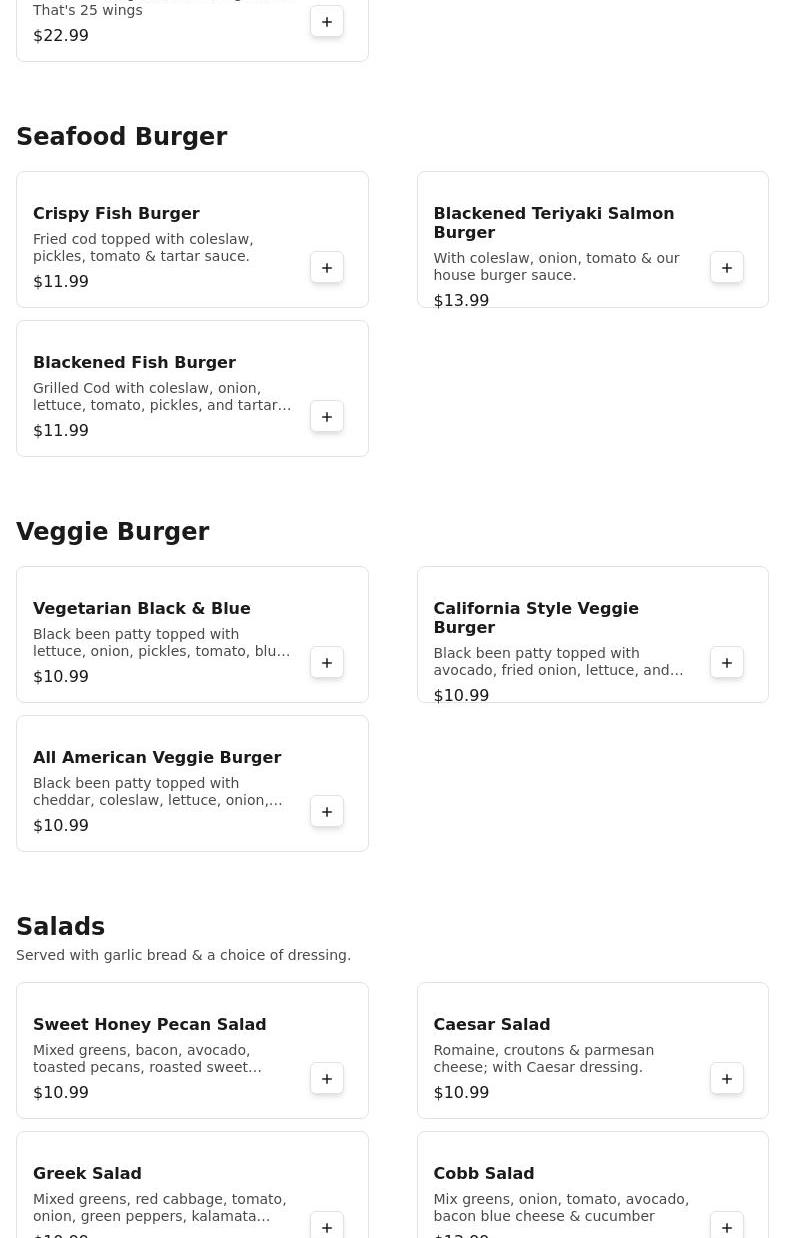Add California Style Veggie Burger to order
This screenshot has height=1238, width=785.
tap(727, 663)
